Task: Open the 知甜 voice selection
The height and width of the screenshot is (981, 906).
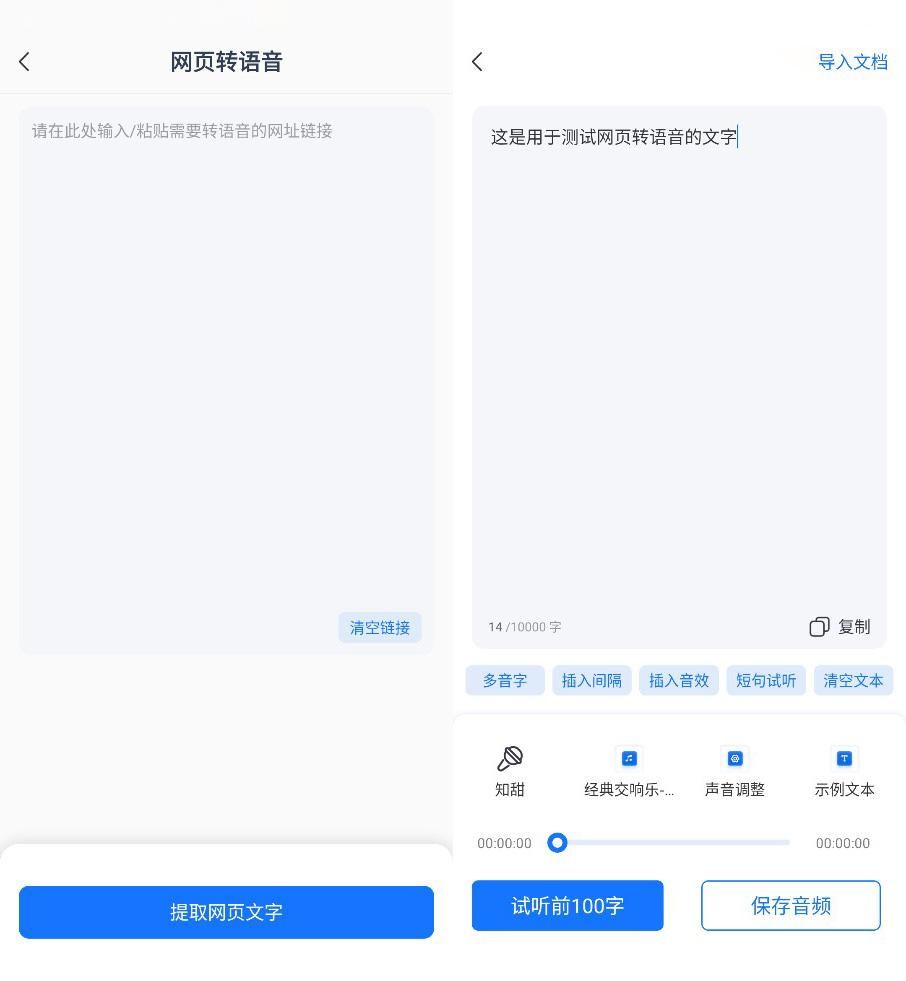Action: pos(510,771)
